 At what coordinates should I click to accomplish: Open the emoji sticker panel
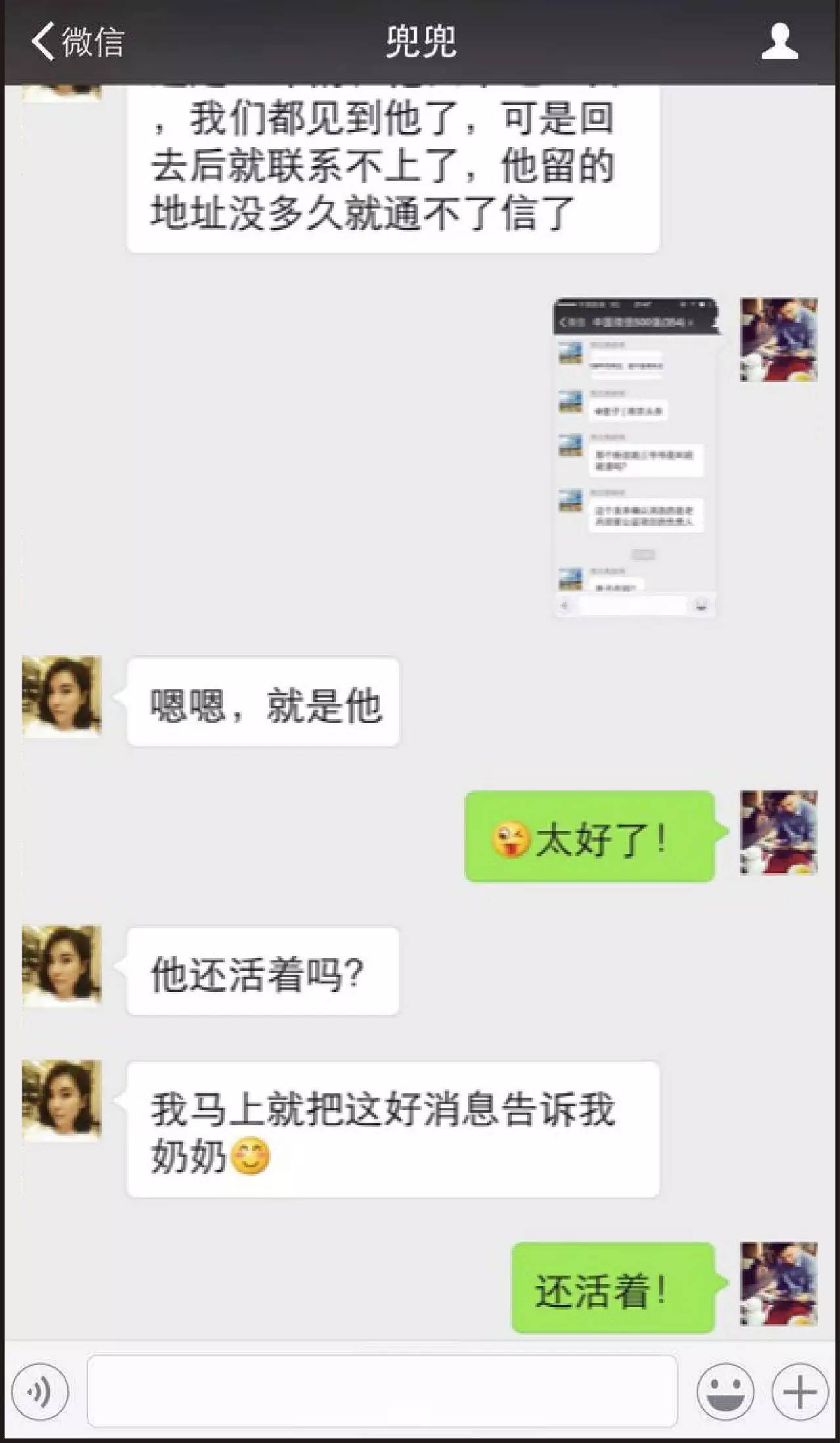[x=725, y=1391]
